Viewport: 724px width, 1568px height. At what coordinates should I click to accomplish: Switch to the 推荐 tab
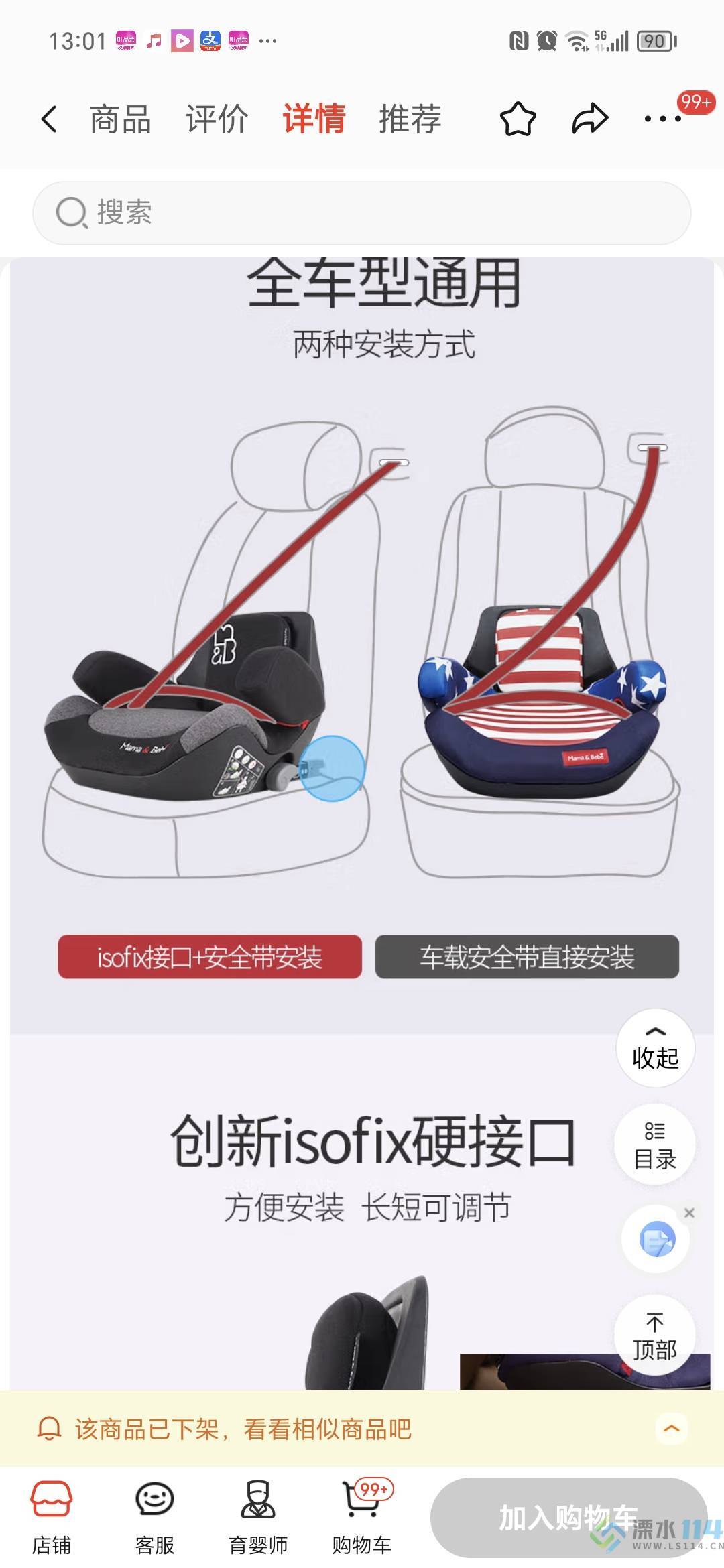pyautogui.click(x=410, y=119)
